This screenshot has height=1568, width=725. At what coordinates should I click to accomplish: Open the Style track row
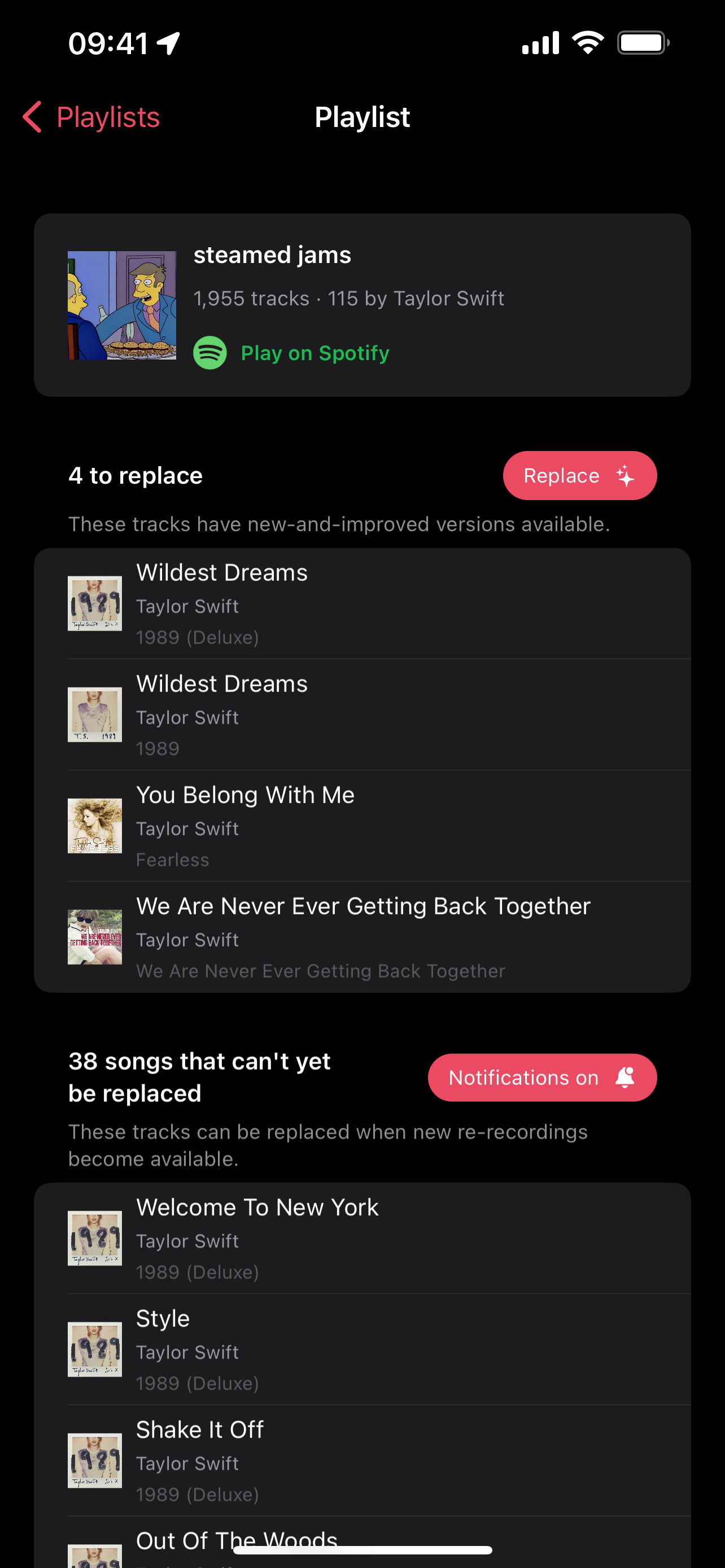click(x=362, y=1350)
